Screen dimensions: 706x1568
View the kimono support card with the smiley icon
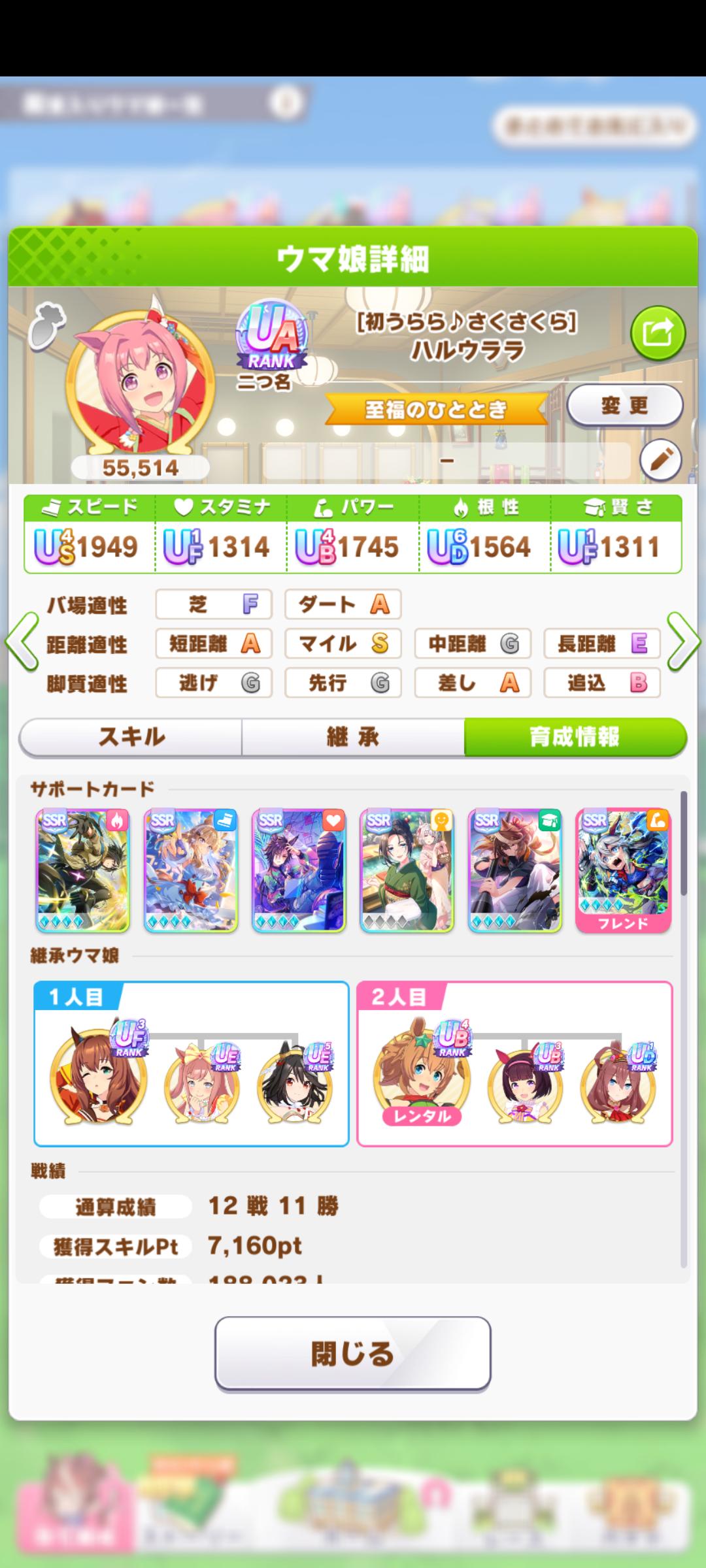point(407,870)
